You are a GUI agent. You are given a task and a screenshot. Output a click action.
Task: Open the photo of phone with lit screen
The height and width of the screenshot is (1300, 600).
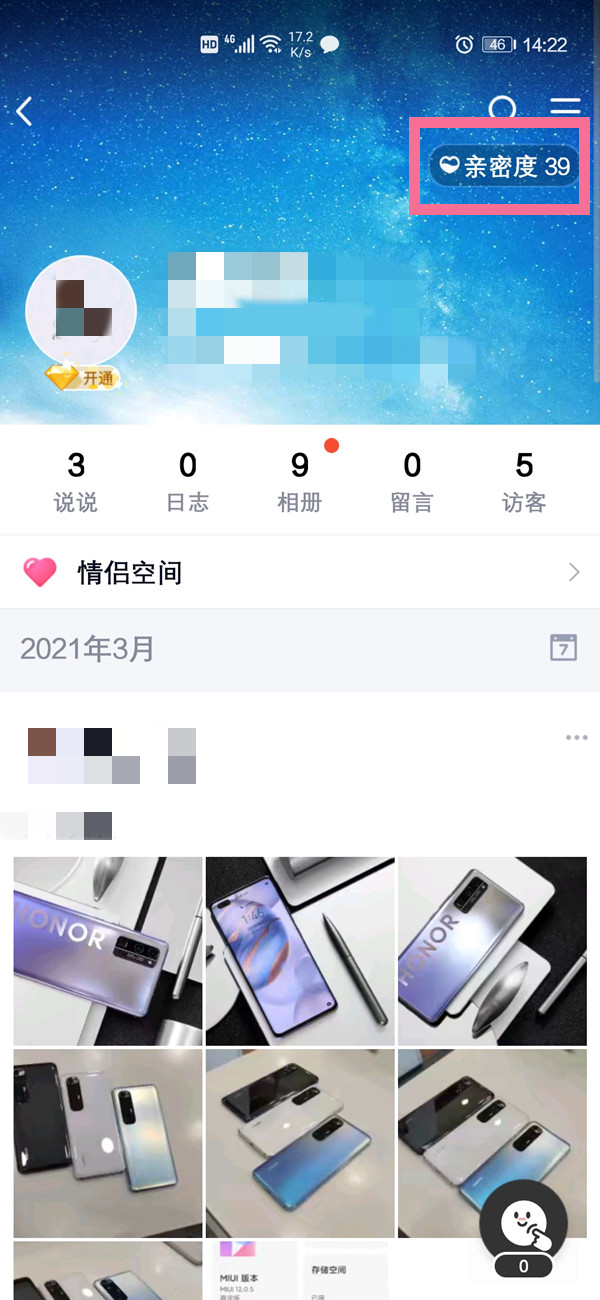(x=300, y=950)
